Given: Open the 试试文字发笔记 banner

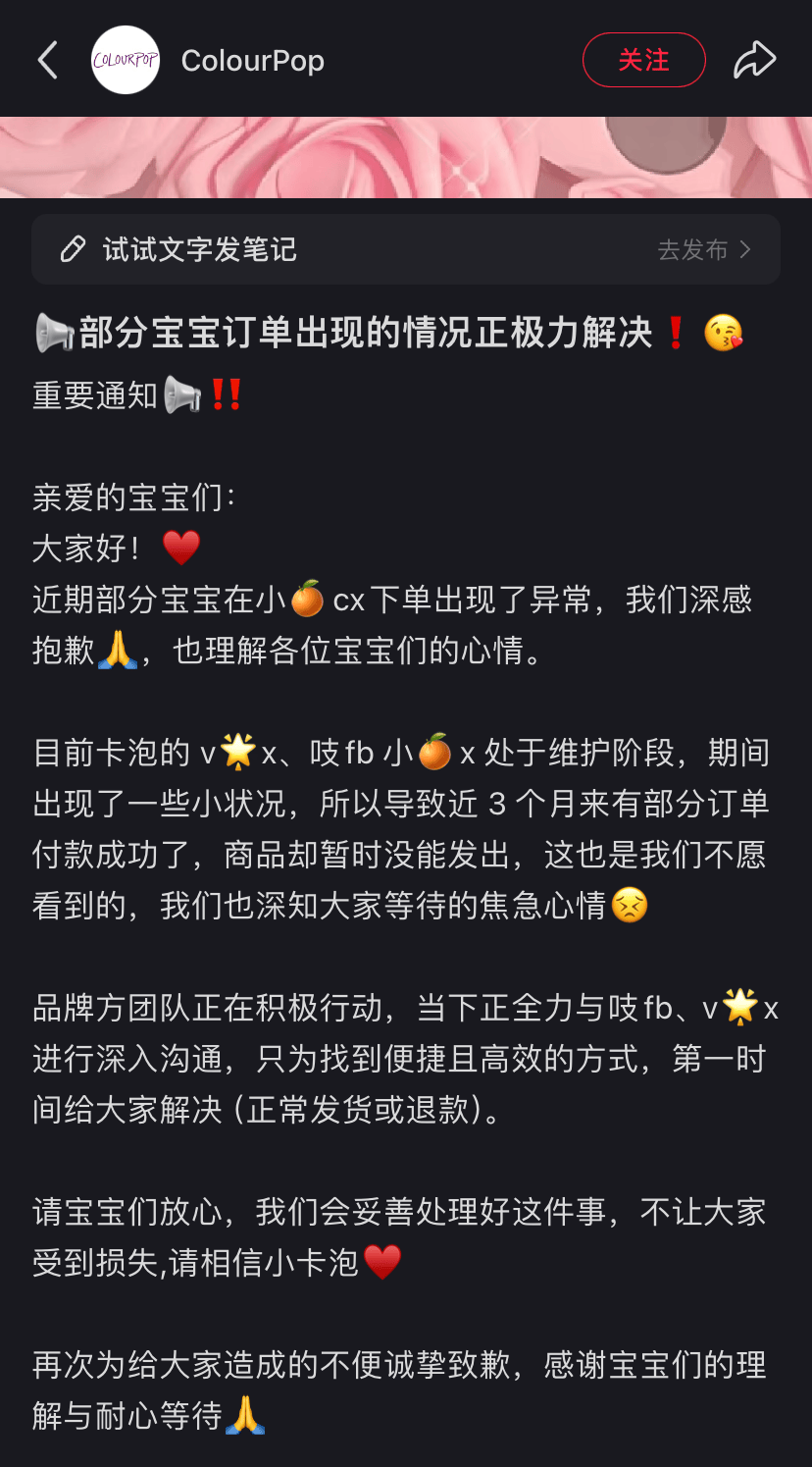Looking at the screenshot, I should click(405, 250).
